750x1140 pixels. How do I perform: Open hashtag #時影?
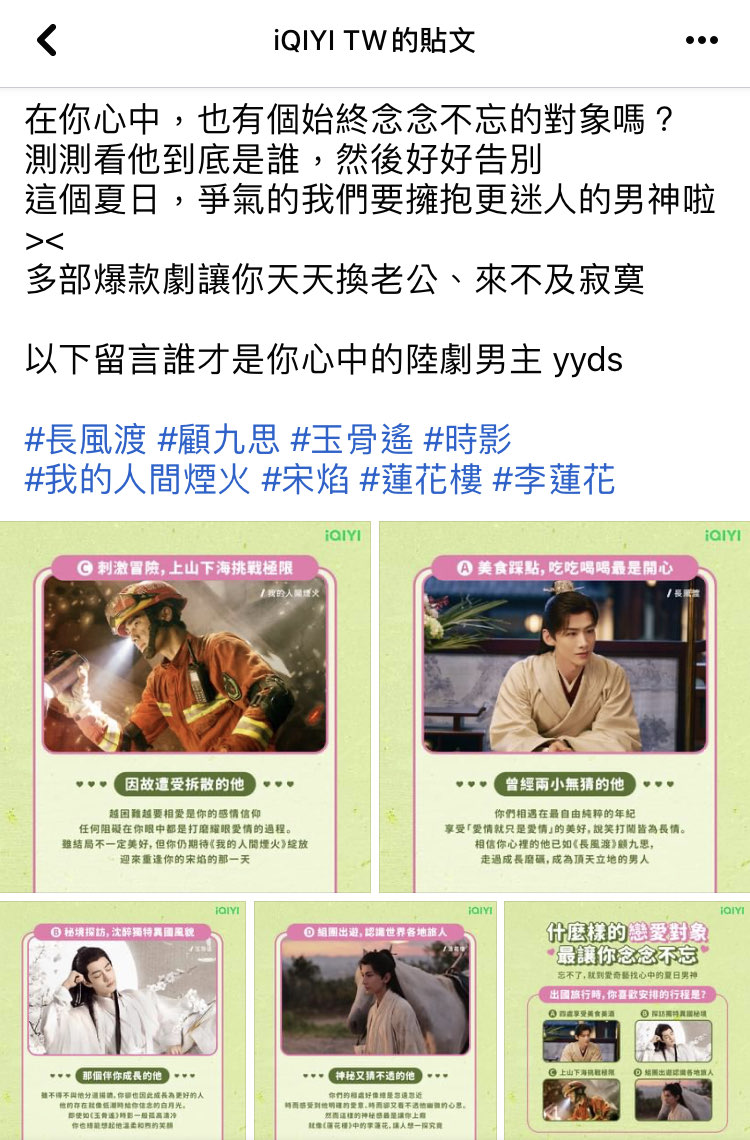click(467, 439)
